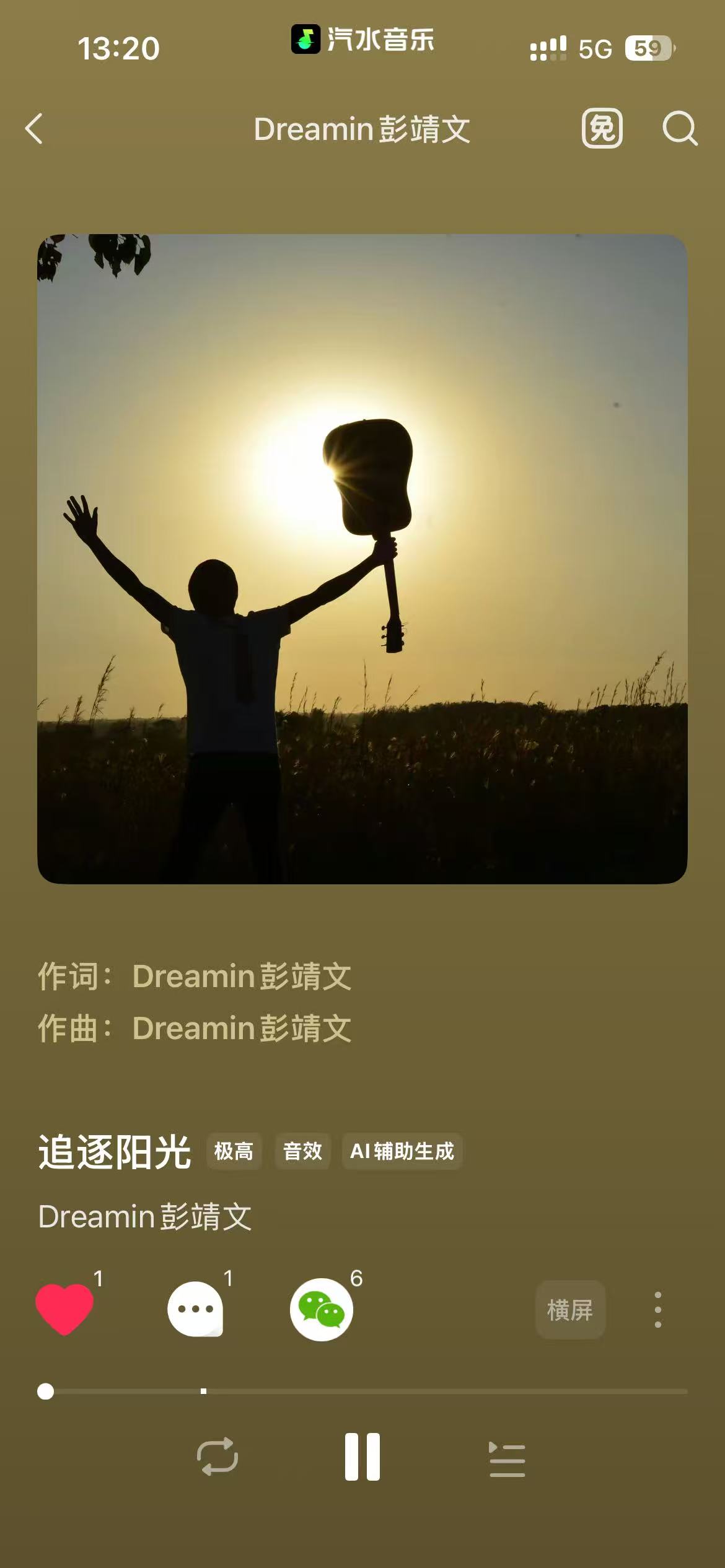The width and height of the screenshot is (725, 1568).
Task: Expand the AI辅助生成 label details
Action: pyautogui.click(x=402, y=1151)
